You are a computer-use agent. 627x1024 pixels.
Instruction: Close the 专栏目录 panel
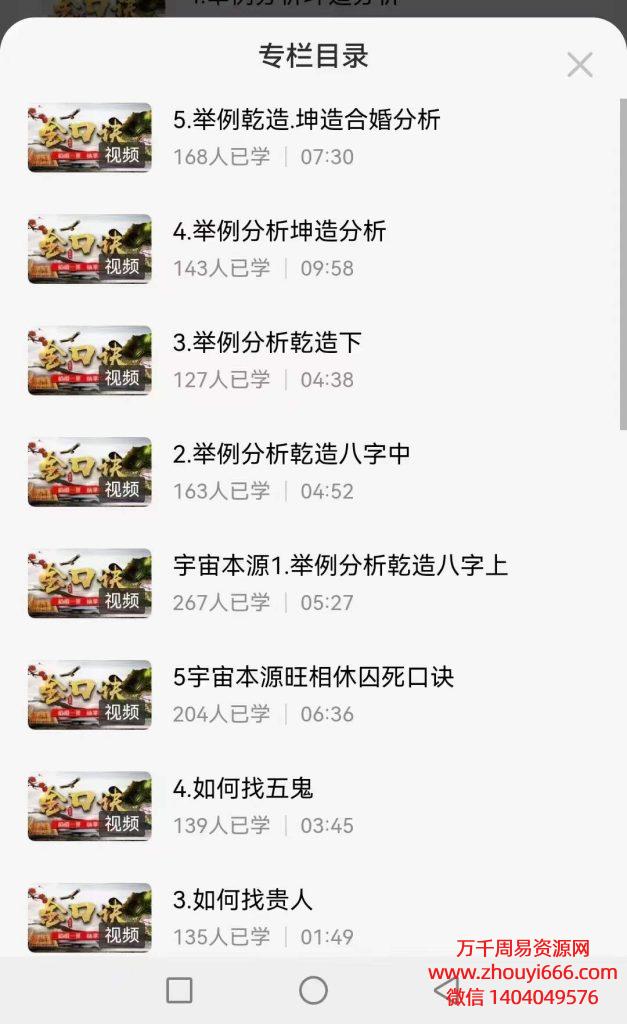[x=579, y=65]
